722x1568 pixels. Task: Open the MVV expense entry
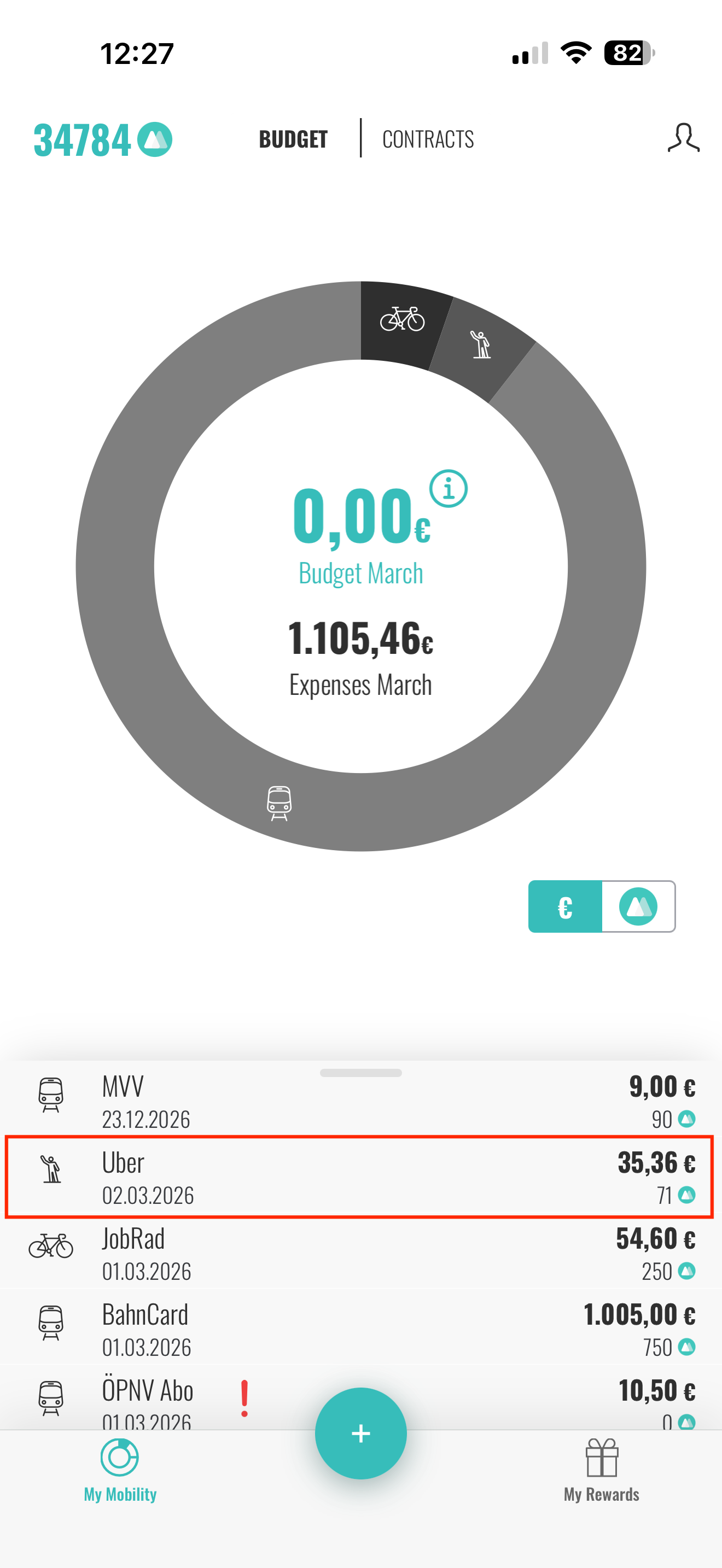360,1102
